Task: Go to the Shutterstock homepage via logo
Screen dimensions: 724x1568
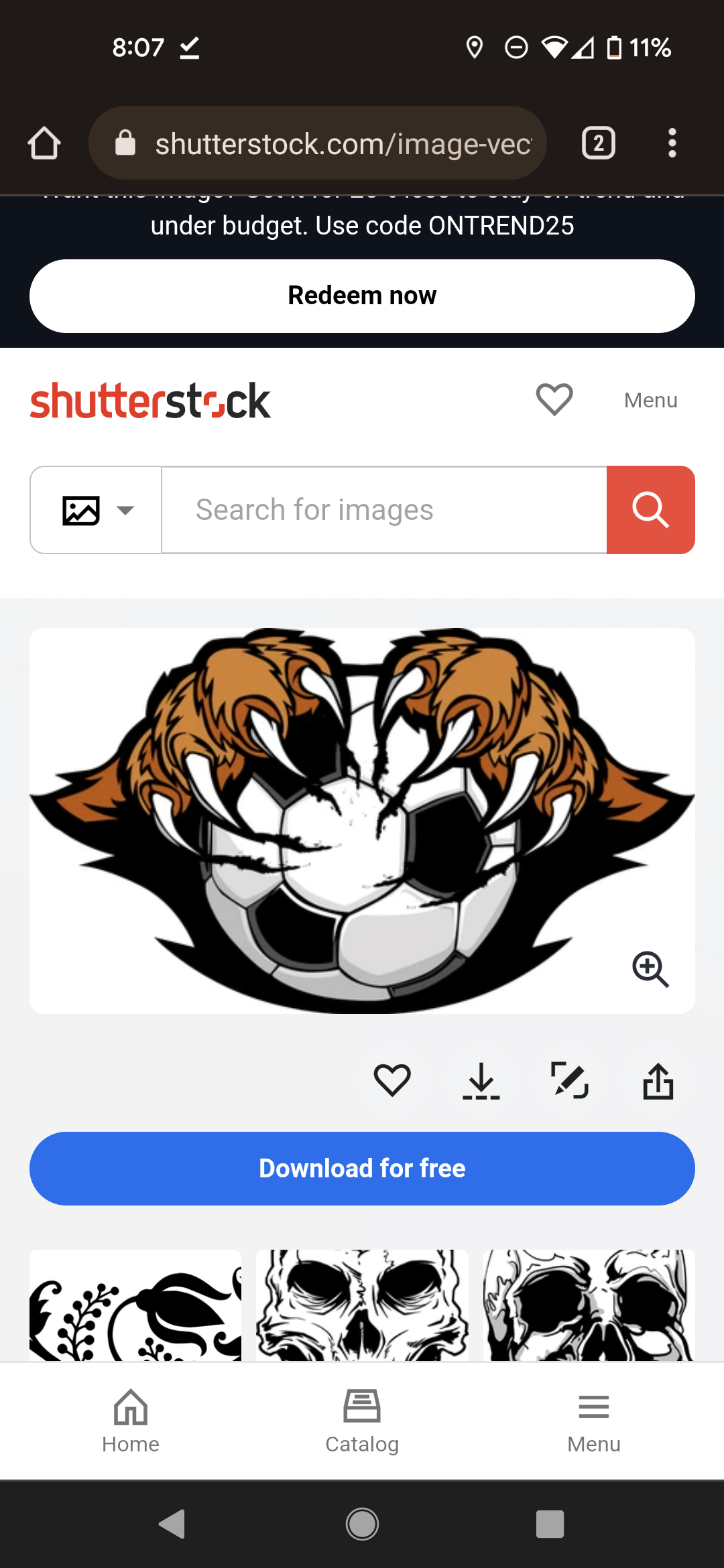Action: [x=150, y=401]
